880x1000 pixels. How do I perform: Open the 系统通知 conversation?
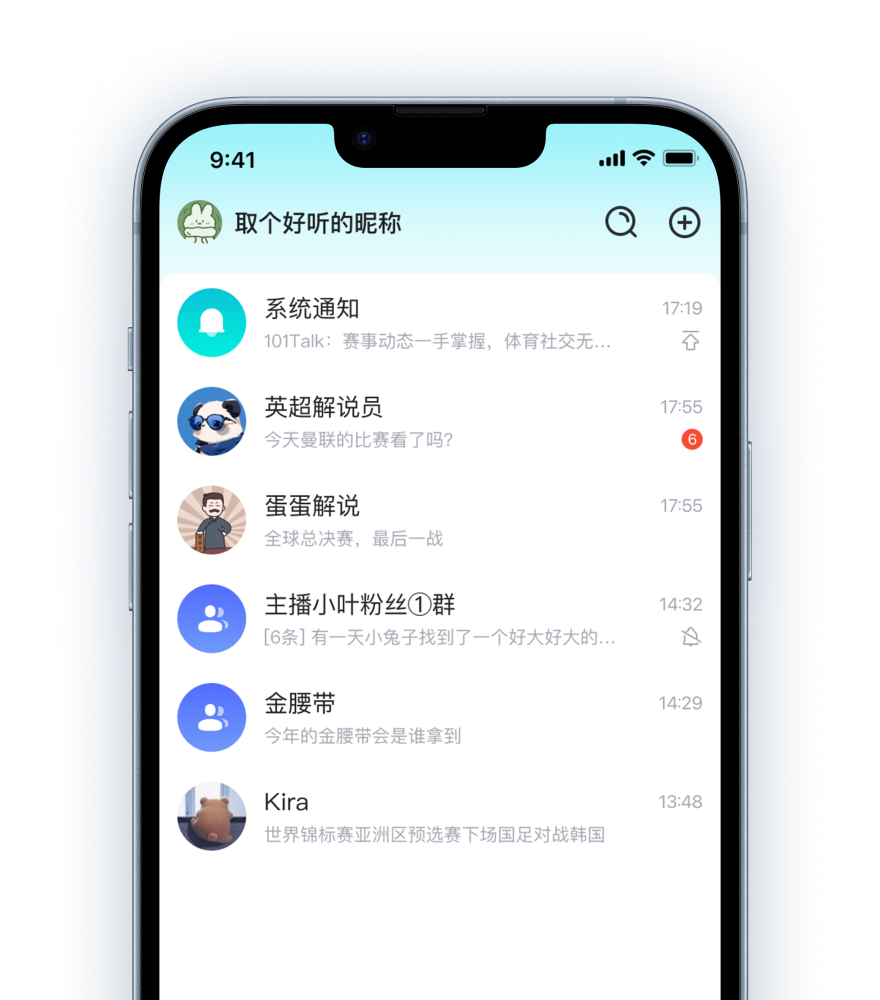point(440,323)
